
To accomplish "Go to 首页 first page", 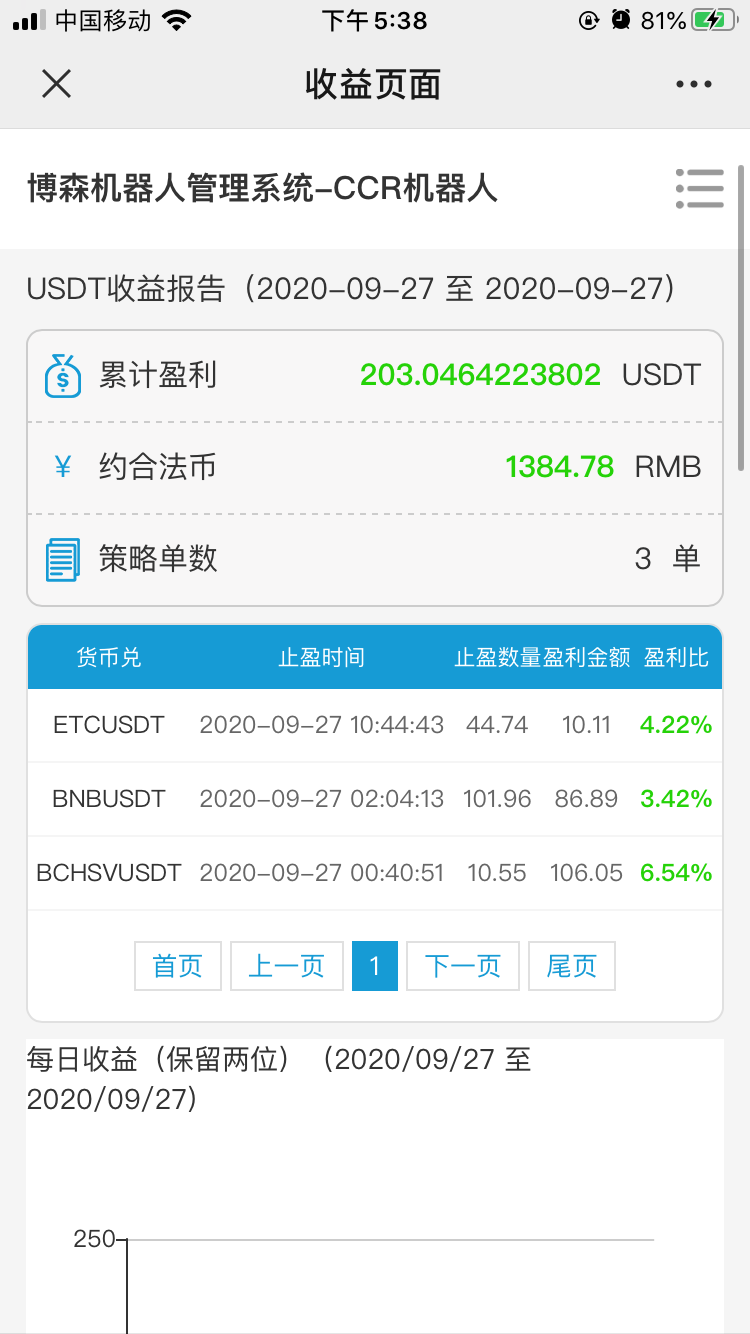I will pos(178,966).
